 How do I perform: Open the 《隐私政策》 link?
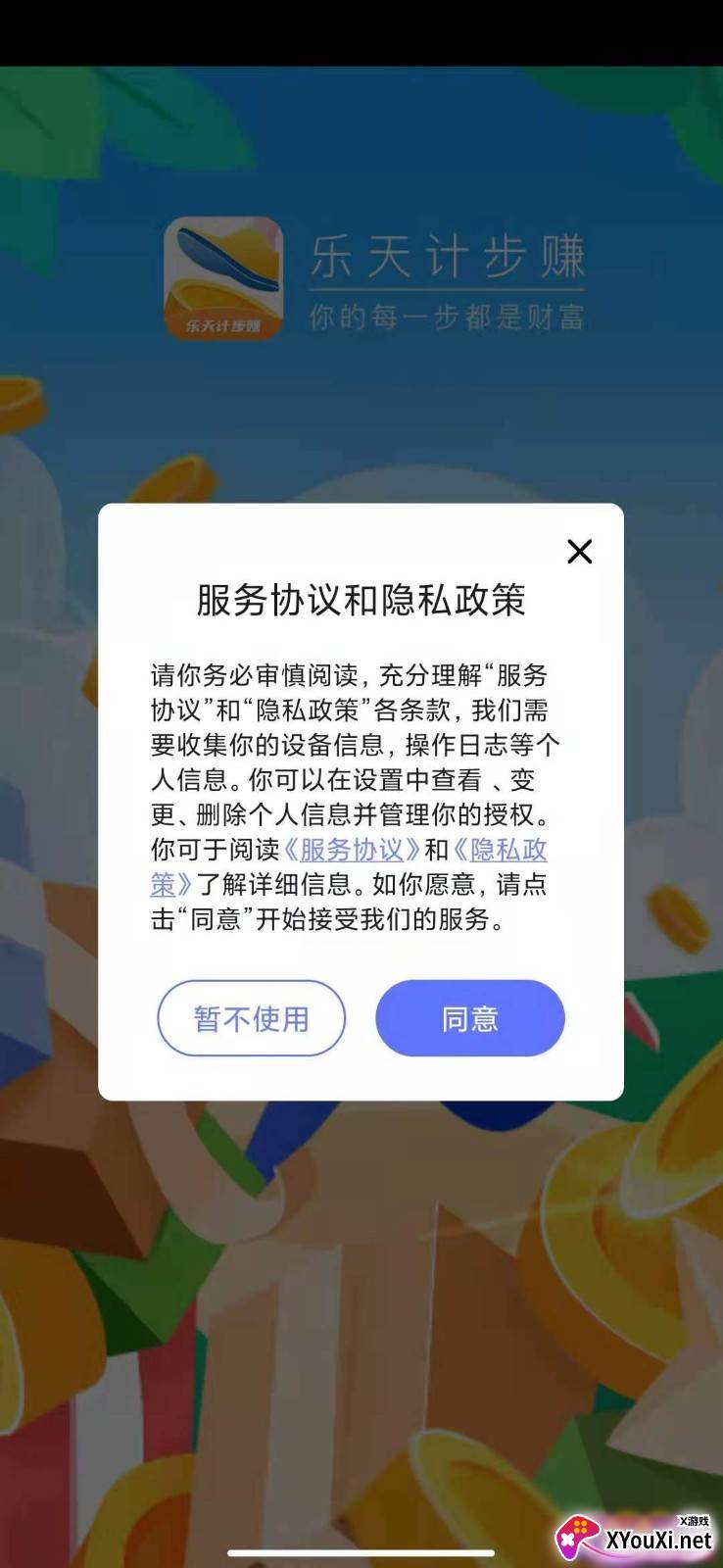[499, 850]
